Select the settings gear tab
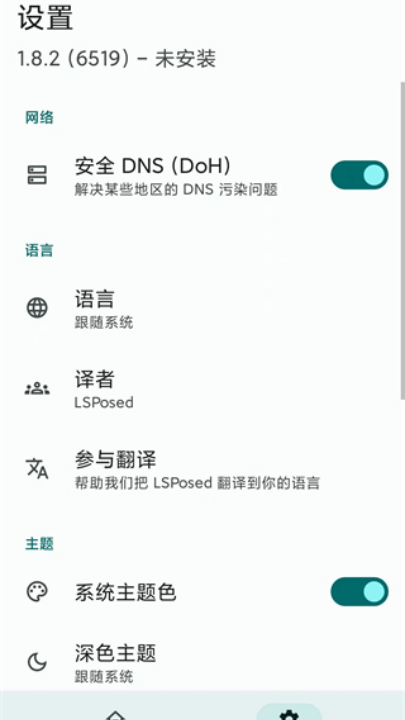 click(289, 714)
